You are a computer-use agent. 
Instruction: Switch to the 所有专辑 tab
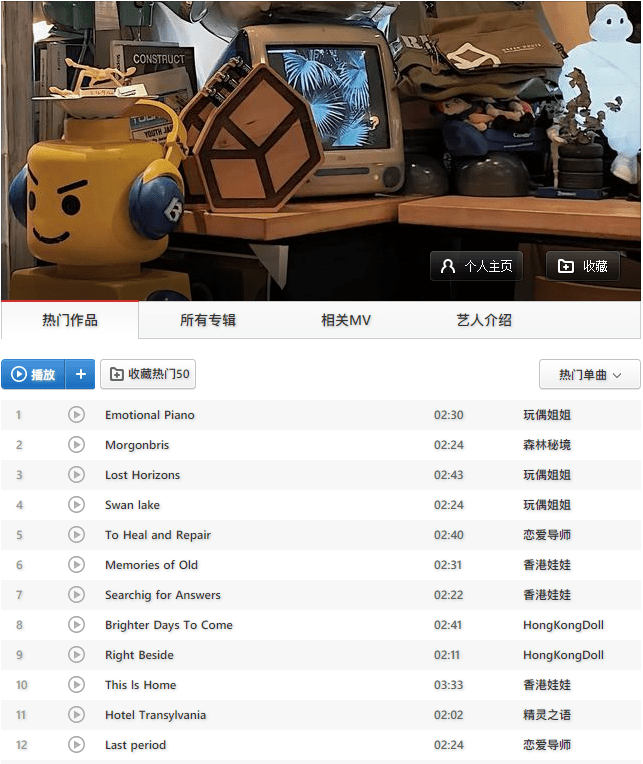[208, 320]
